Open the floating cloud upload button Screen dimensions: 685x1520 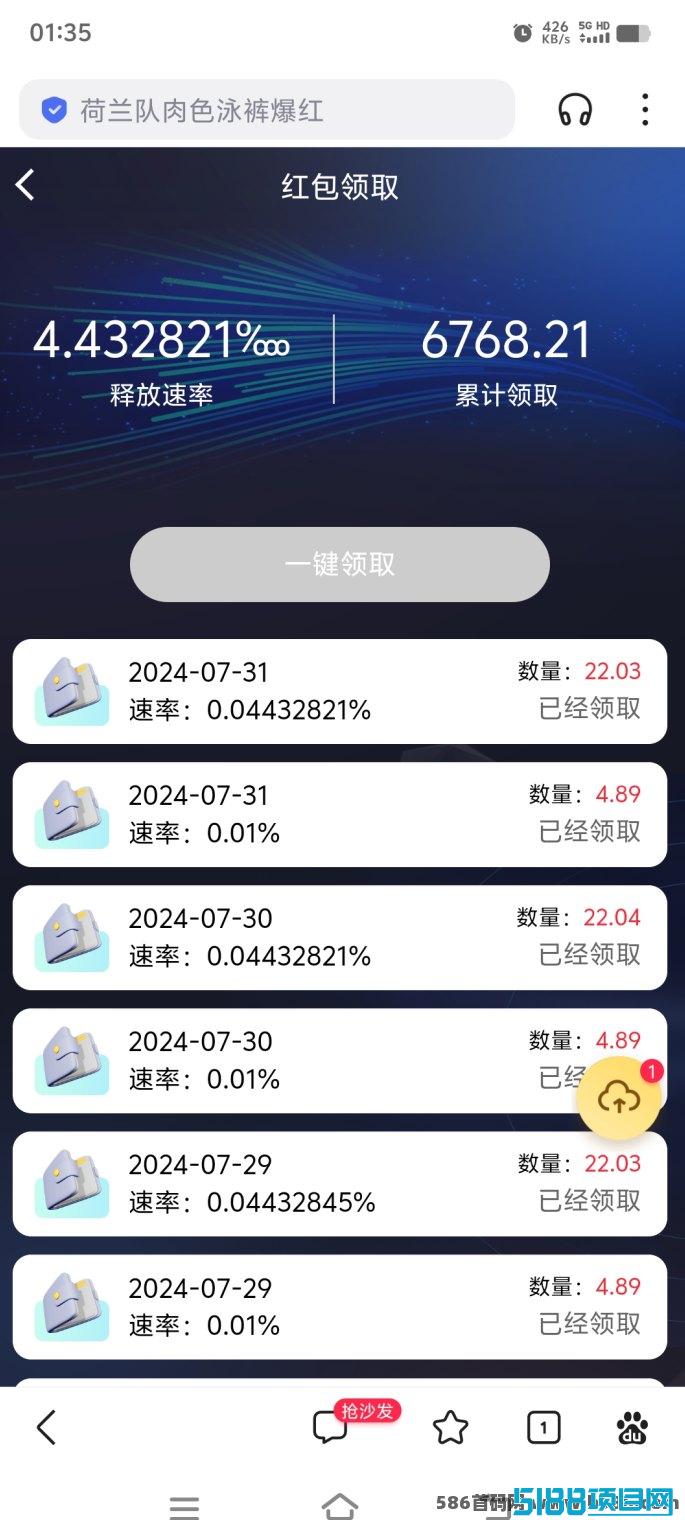619,1099
